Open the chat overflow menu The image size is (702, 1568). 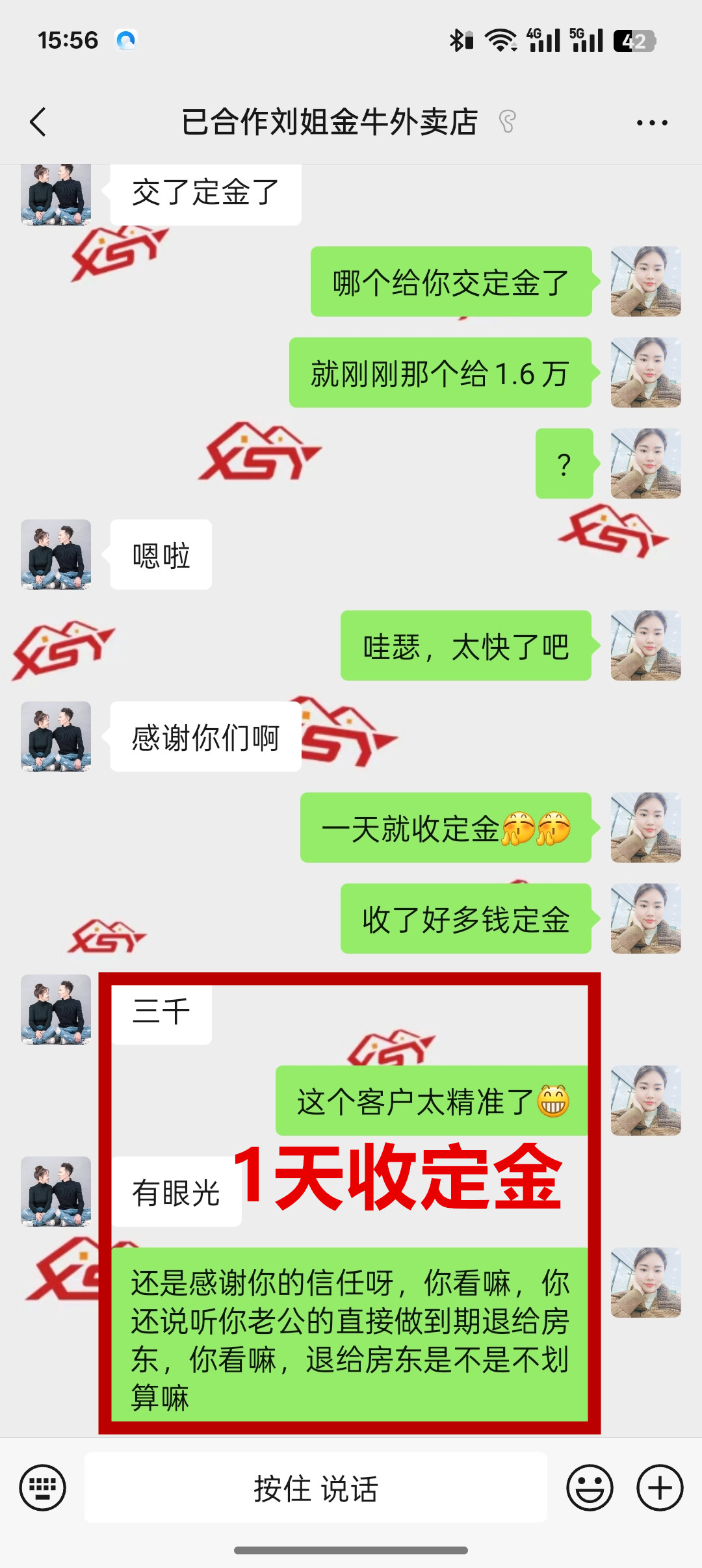[x=652, y=123]
